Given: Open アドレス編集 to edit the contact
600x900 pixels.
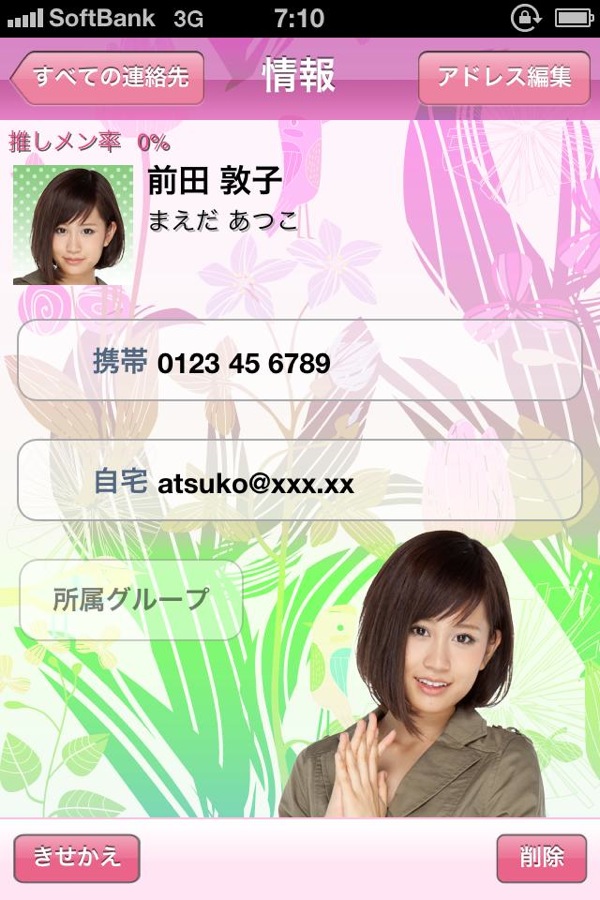Looking at the screenshot, I should (504, 78).
